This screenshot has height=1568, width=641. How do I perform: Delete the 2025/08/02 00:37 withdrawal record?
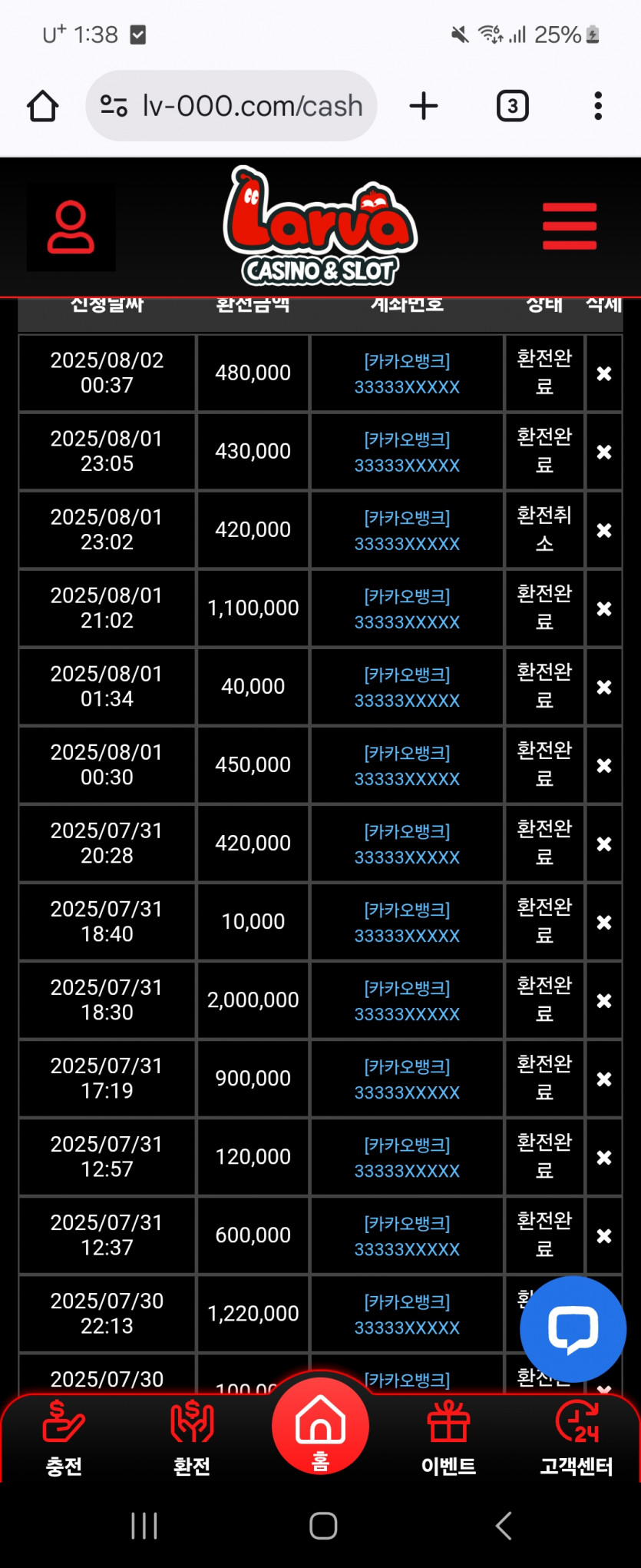pos(604,373)
